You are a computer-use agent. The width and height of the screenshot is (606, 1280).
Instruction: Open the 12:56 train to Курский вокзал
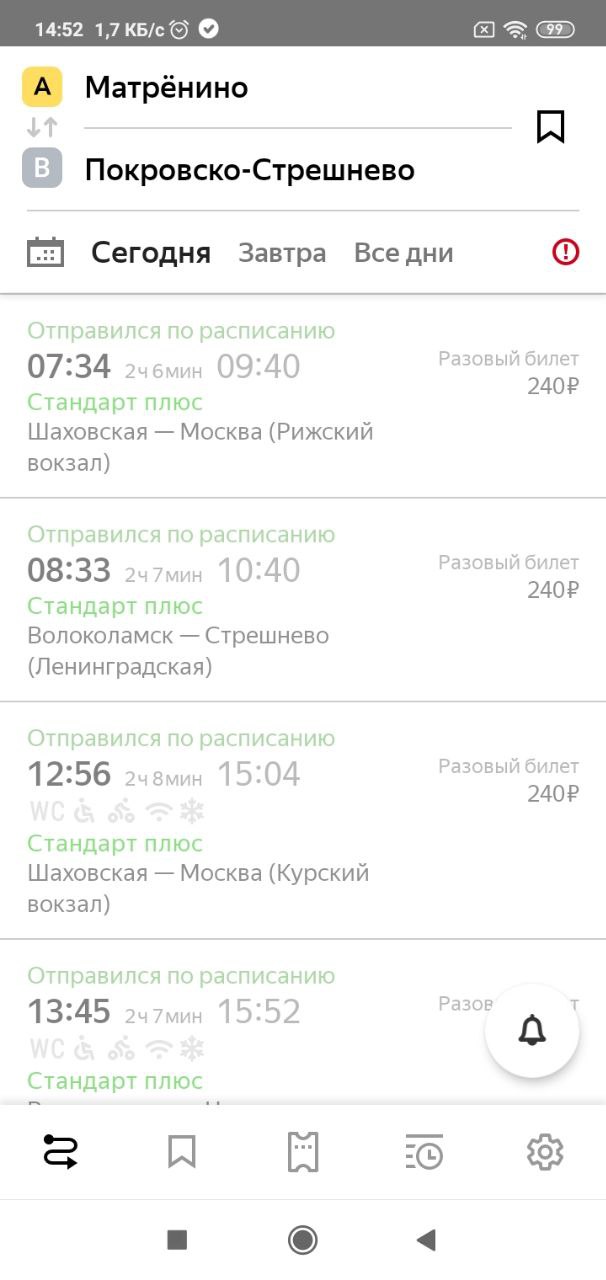(303, 821)
